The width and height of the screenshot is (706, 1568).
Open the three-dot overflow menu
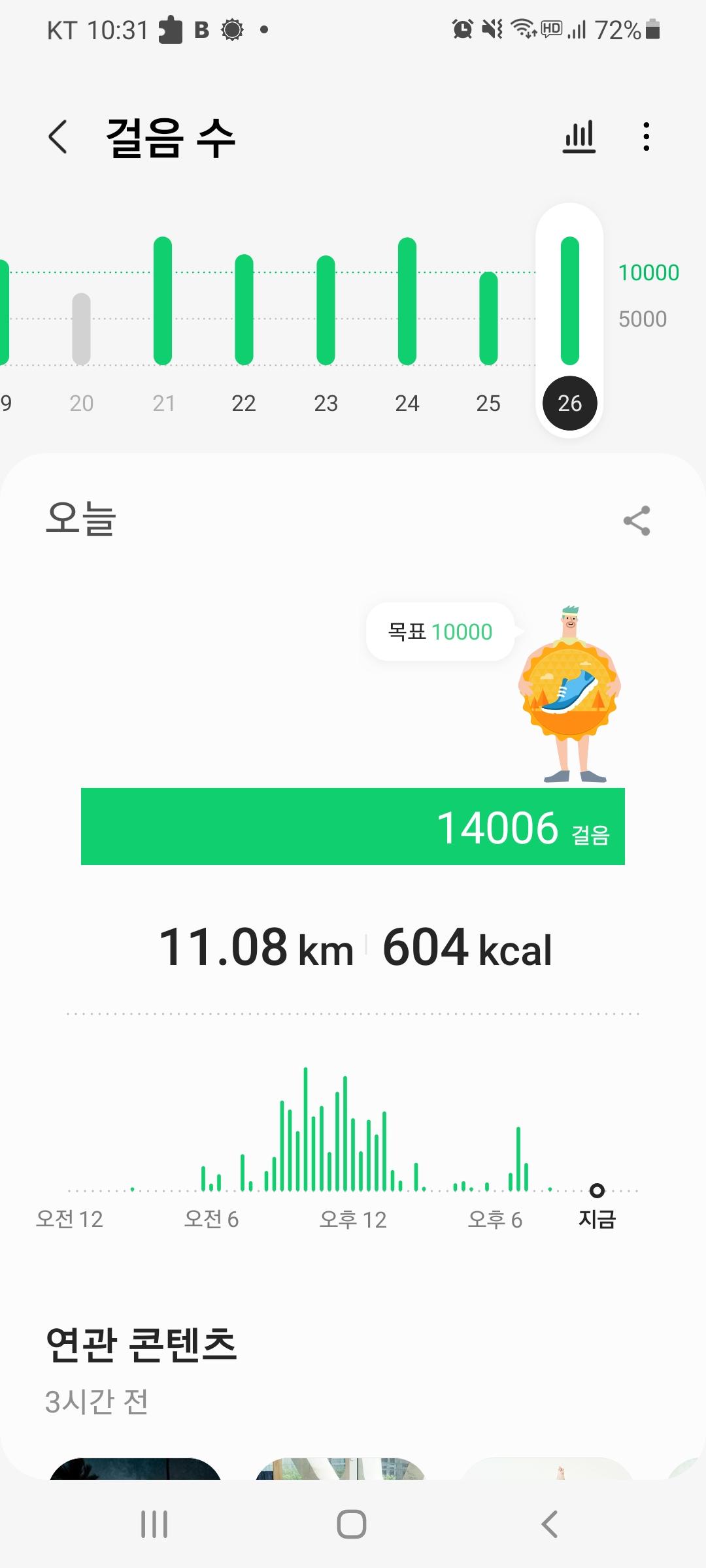pos(646,137)
